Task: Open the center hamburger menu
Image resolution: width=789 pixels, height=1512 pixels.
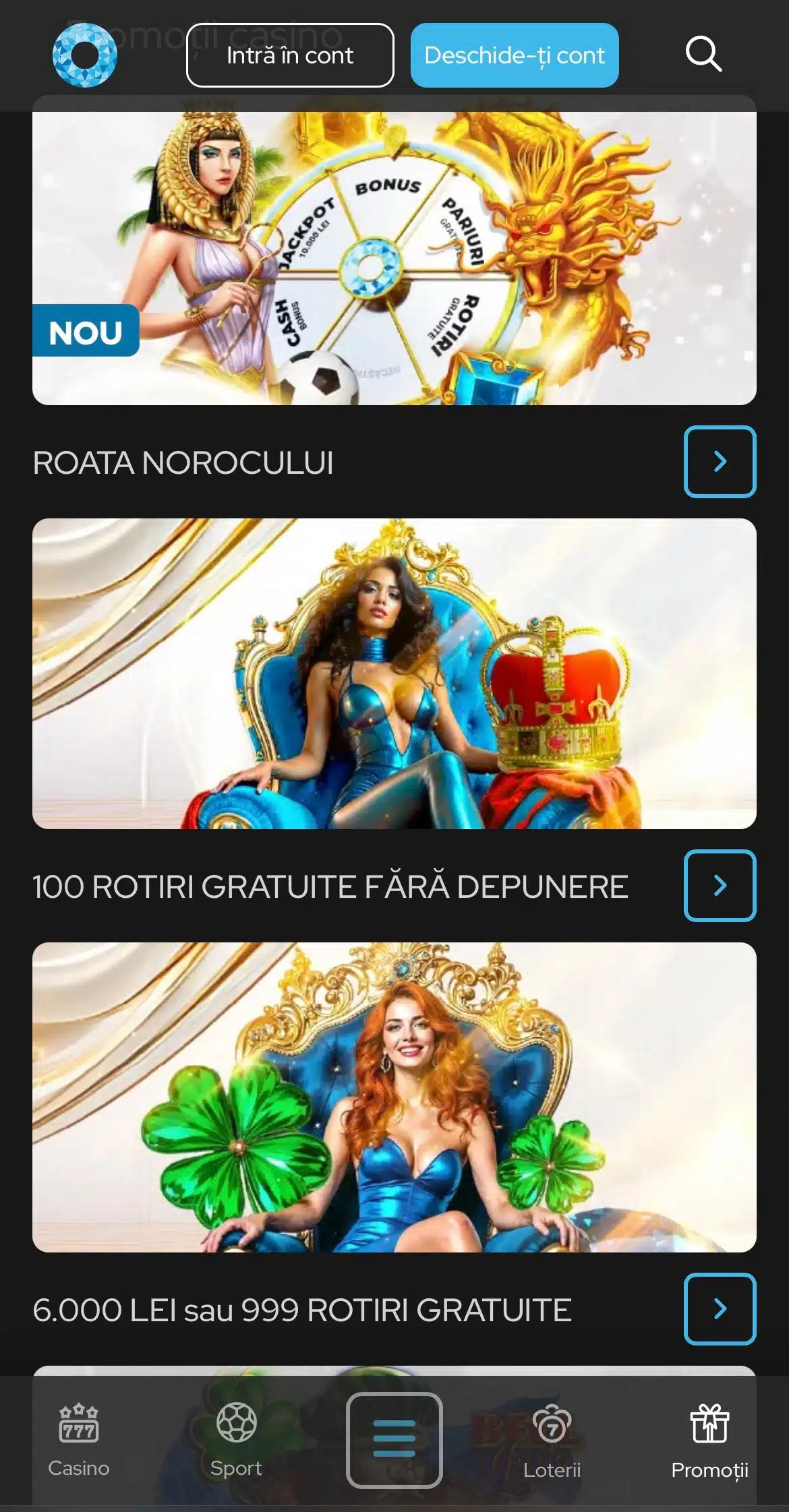Action: click(394, 1440)
